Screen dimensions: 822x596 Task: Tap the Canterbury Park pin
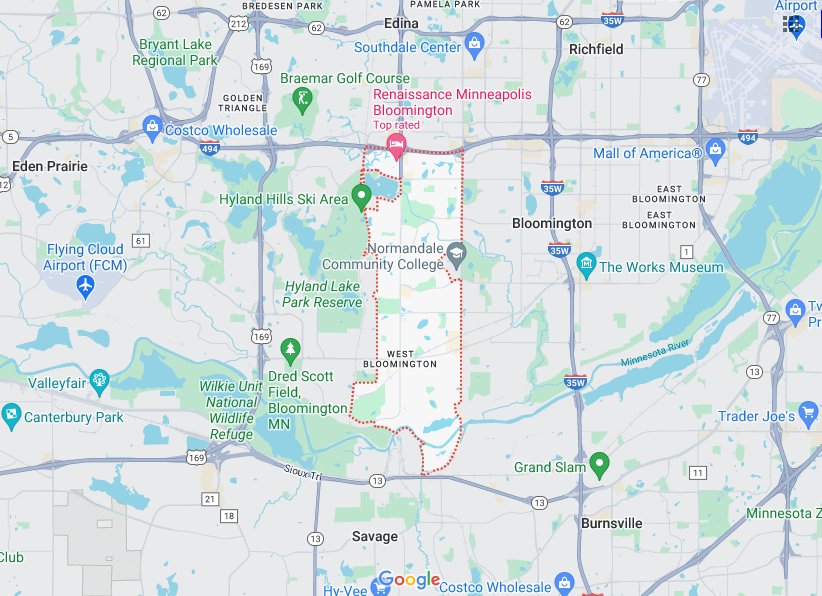(x=11, y=415)
